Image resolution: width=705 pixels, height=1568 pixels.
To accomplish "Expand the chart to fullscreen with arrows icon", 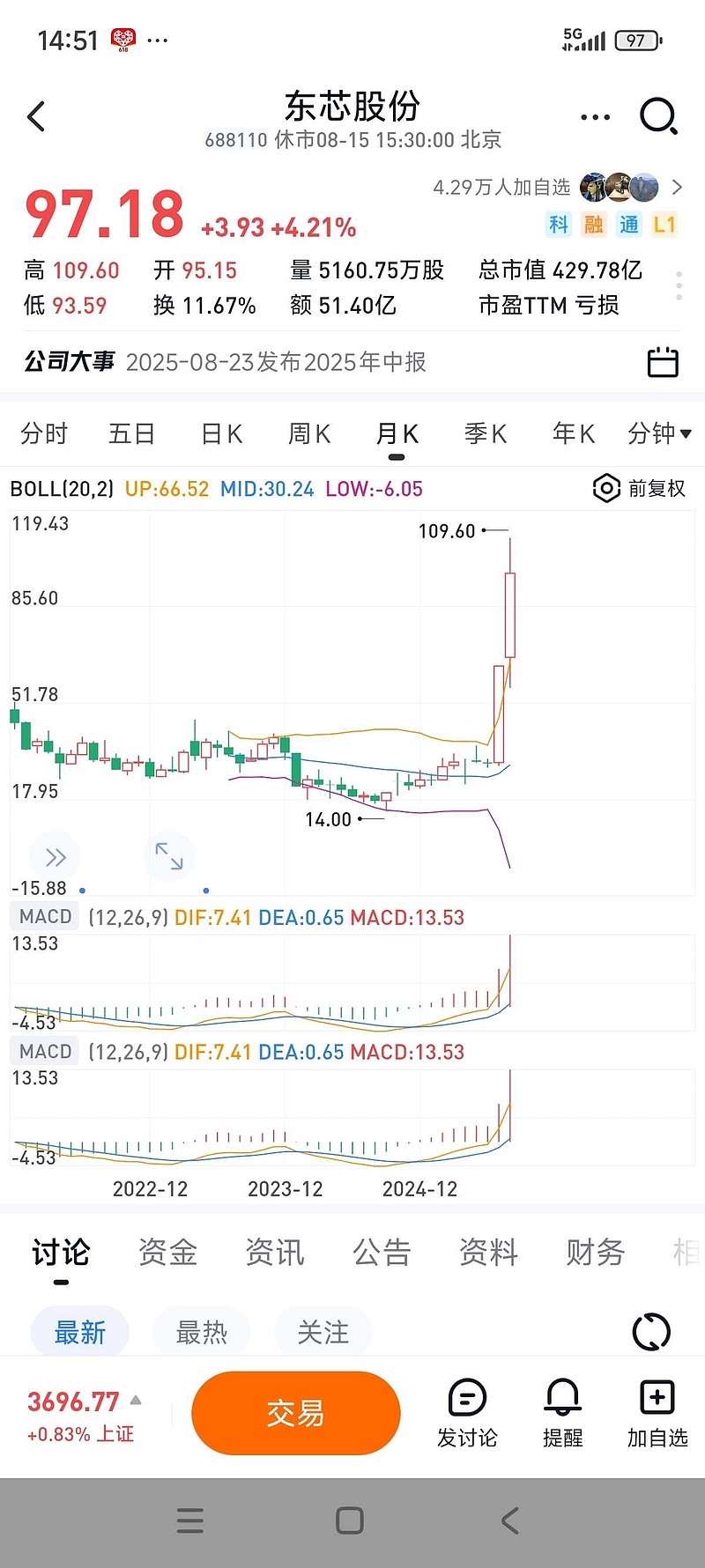I will 169,856.
